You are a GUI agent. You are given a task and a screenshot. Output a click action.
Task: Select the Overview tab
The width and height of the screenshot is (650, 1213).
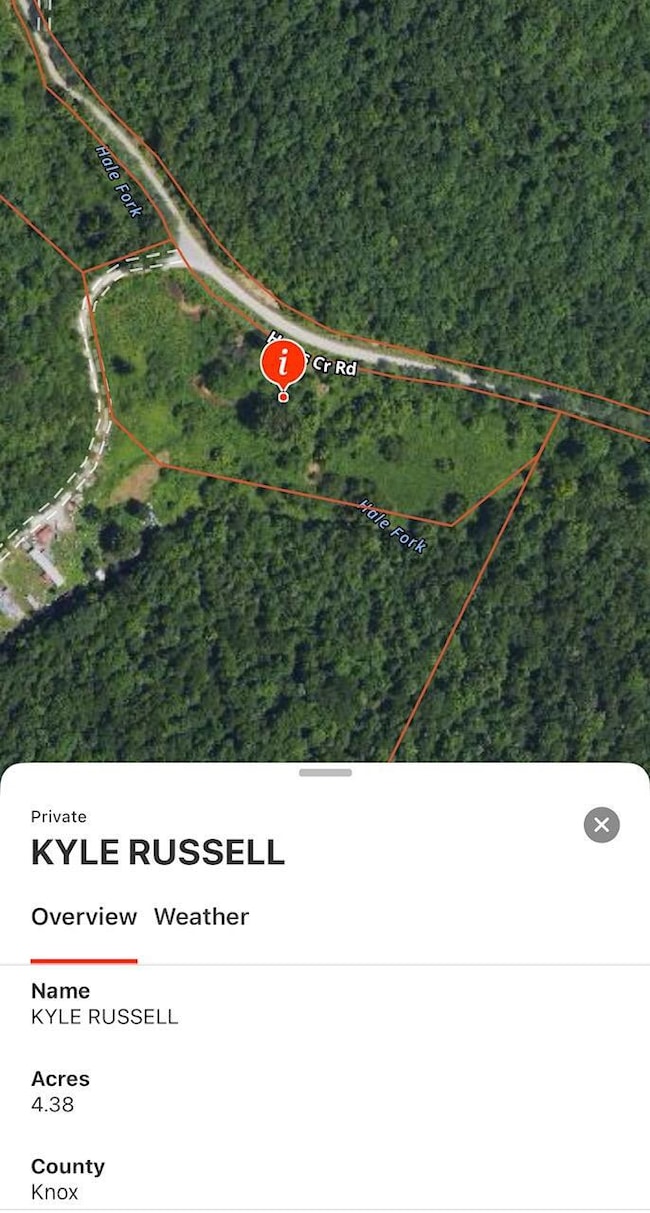click(x=84, y=916)
